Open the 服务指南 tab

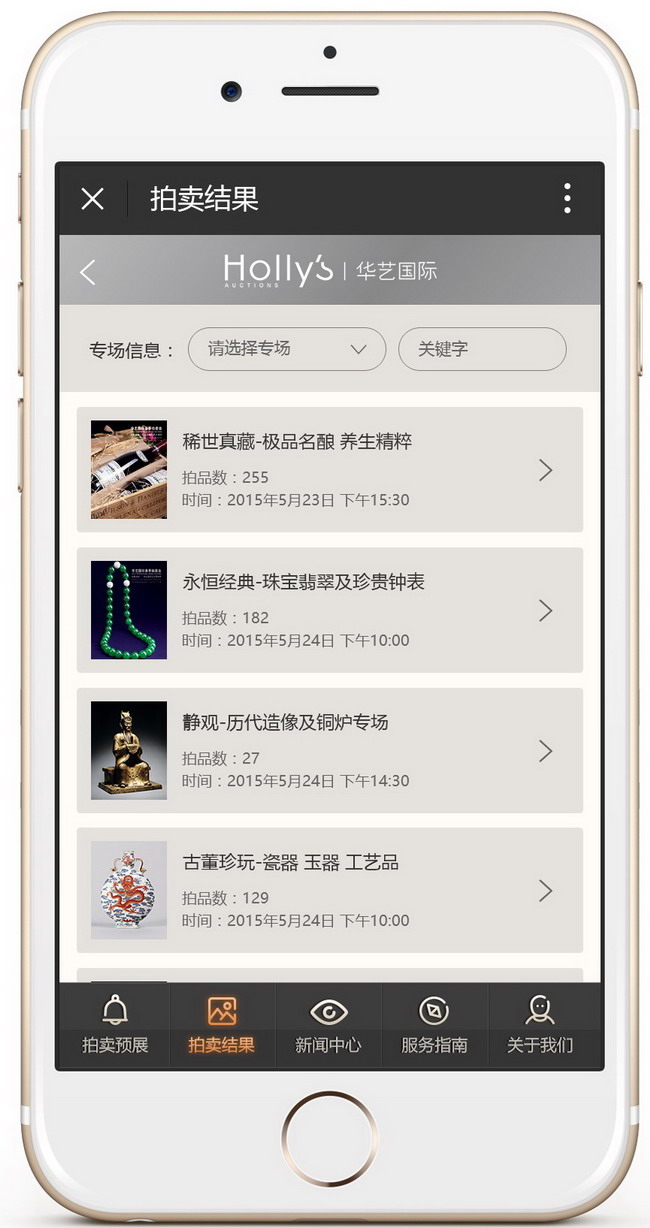click(434, 1026)
